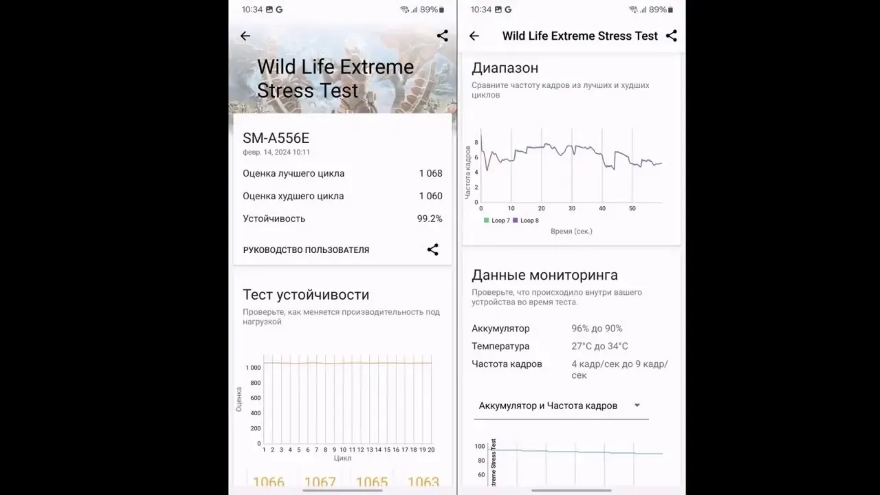Share from the title bar above Диапазон
Viewport: 880px width, 495px height.
671,36
